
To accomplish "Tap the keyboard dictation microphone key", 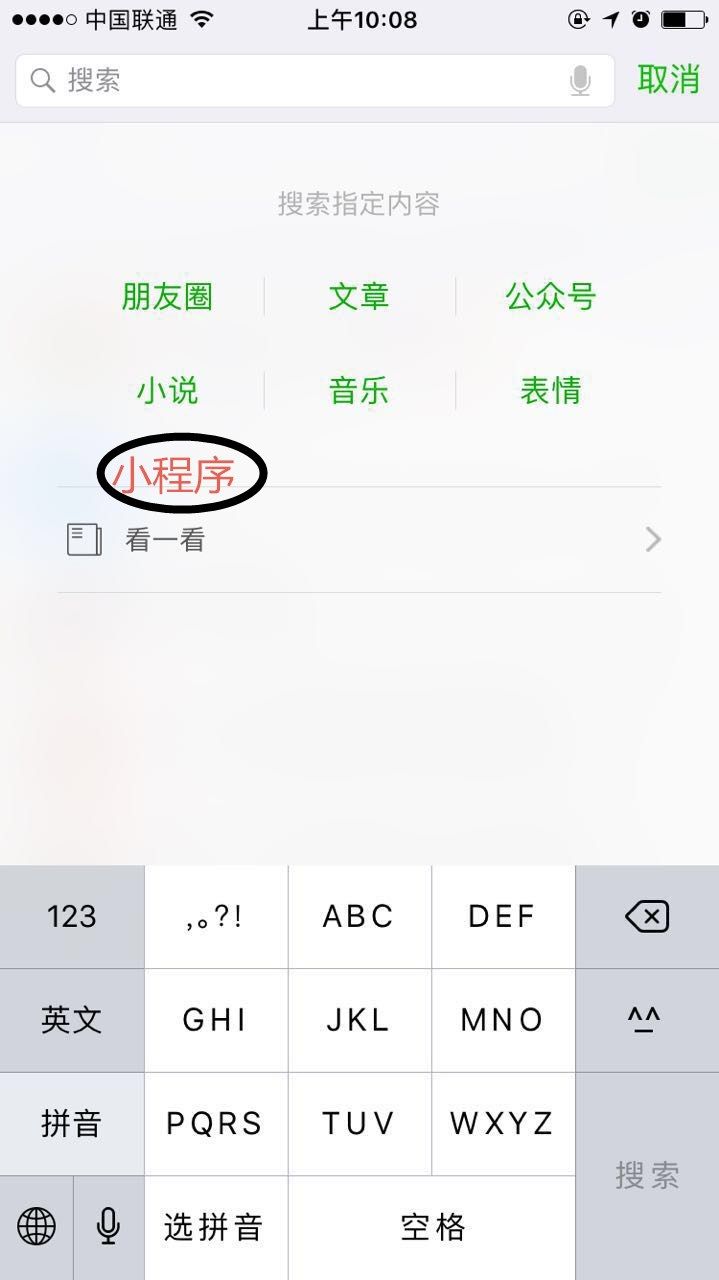I will coord(108,1226).
